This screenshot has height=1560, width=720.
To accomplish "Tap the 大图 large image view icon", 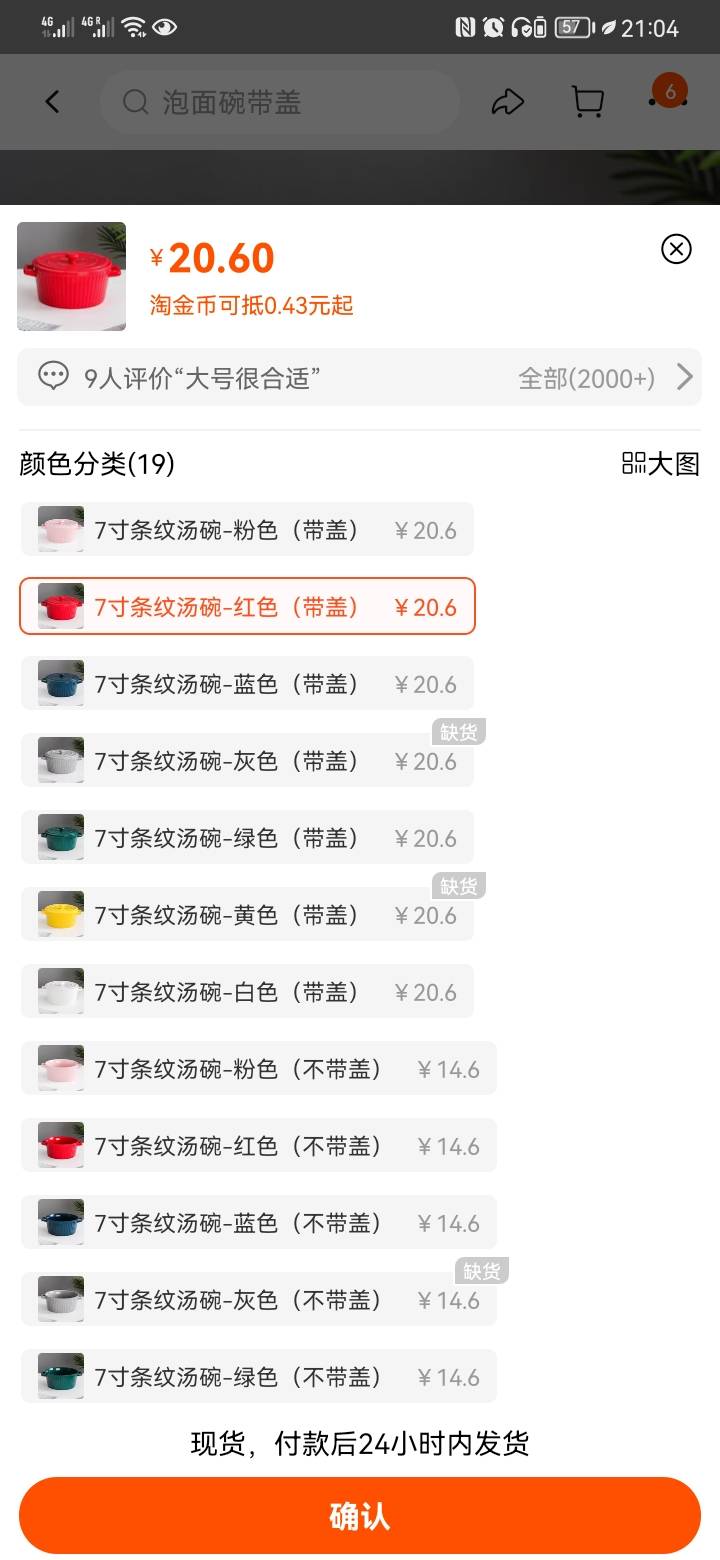I will pos(660,463).
